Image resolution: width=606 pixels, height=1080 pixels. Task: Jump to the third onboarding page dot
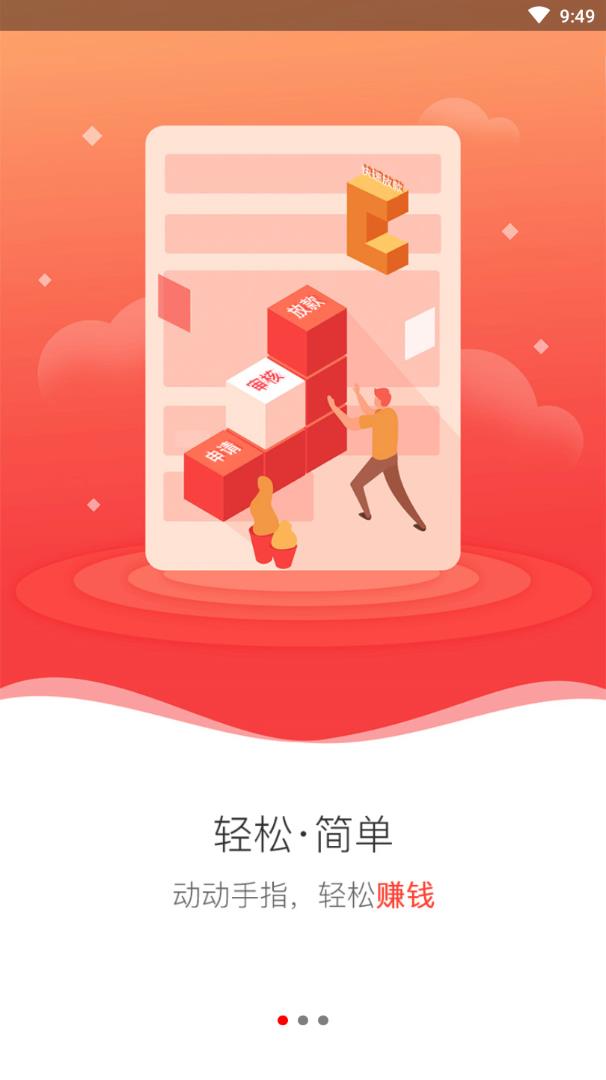coord(323,1020)
